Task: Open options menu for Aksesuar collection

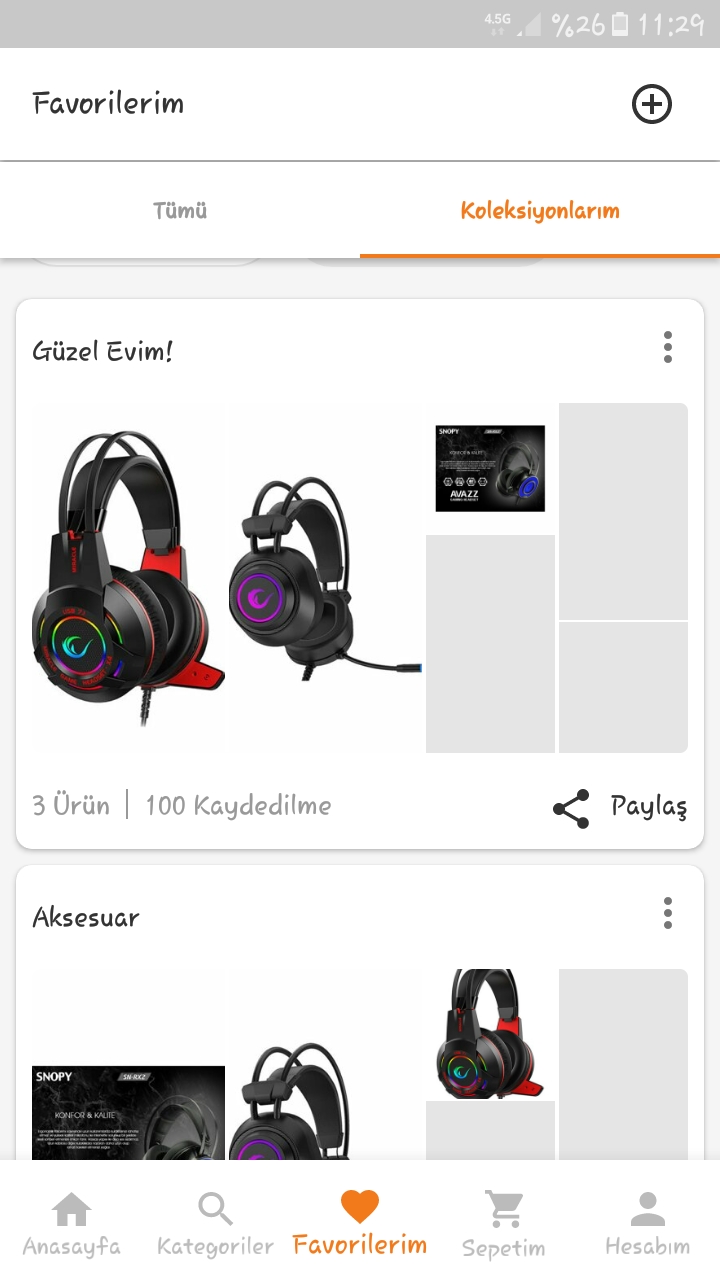Action: (x=667, y=914)
